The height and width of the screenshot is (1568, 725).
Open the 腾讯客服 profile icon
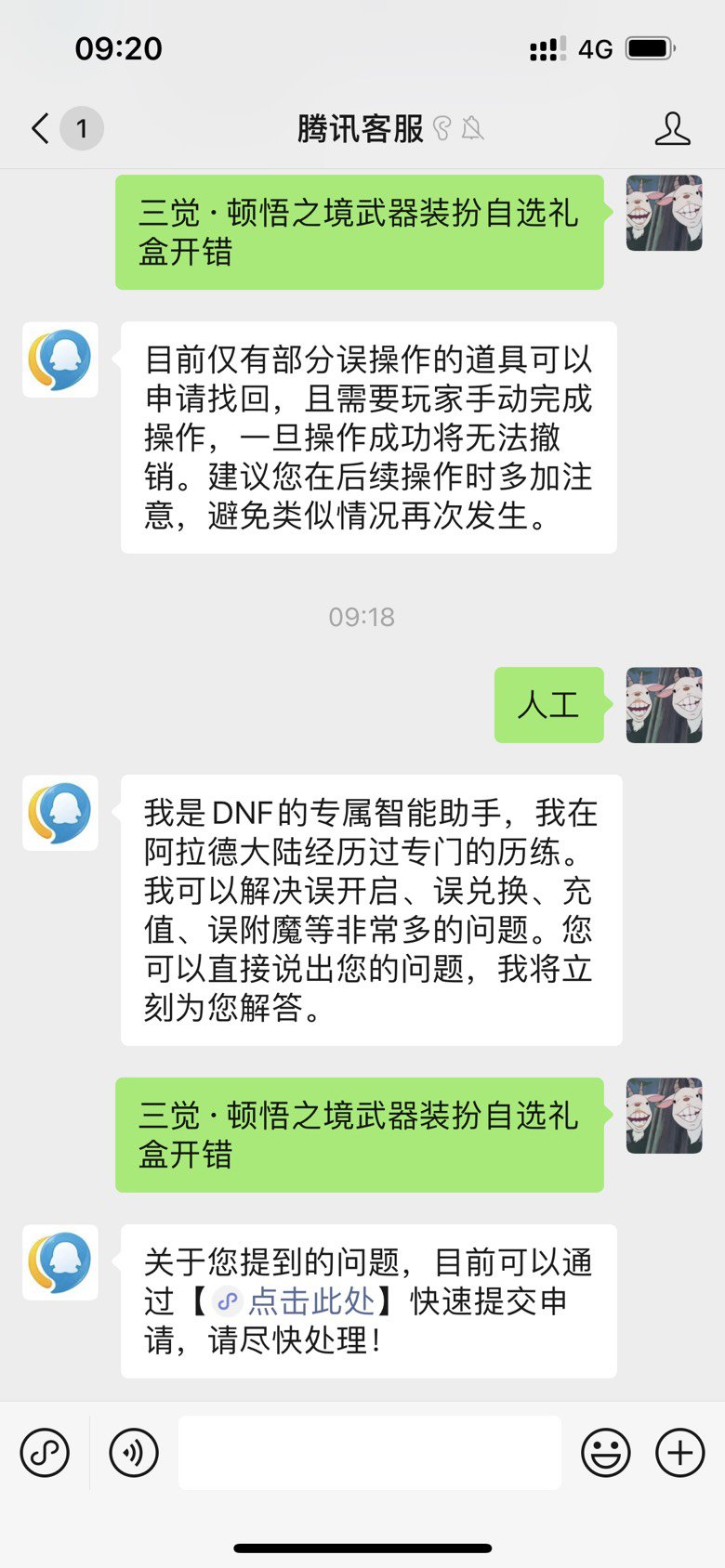(x=672, y=128)
